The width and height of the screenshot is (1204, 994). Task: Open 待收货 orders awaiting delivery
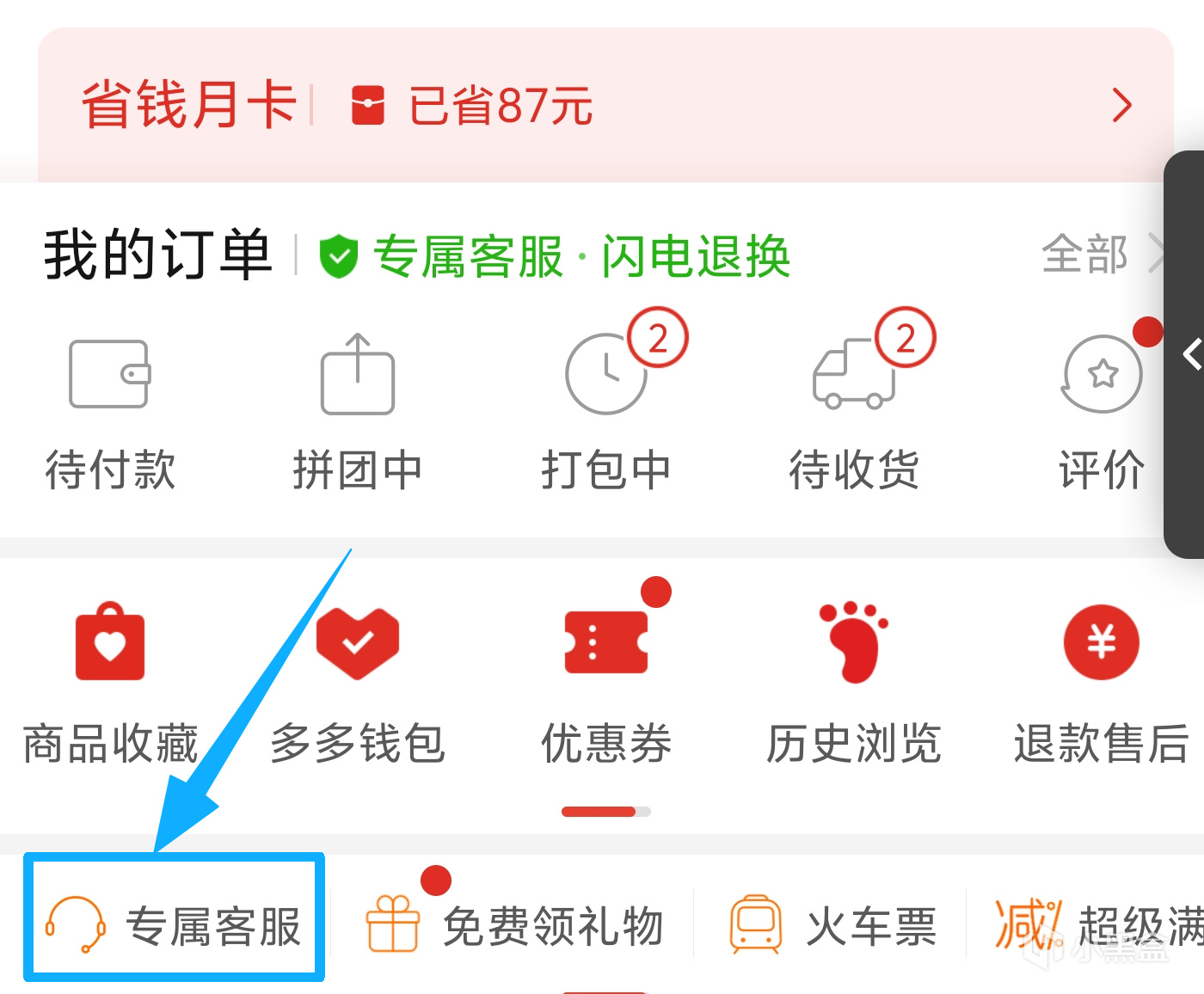[x=854, y=413]
